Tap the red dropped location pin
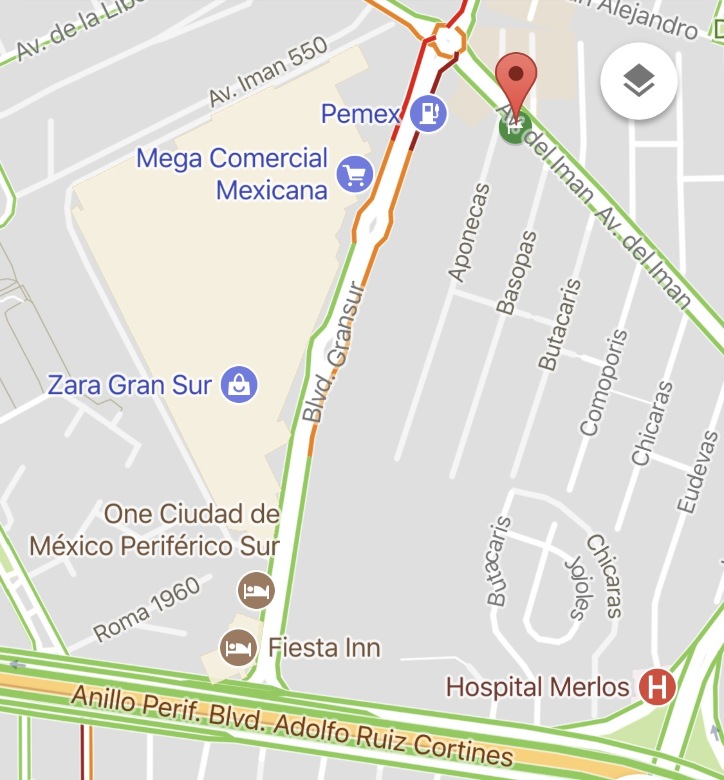 tap(517, 80)
